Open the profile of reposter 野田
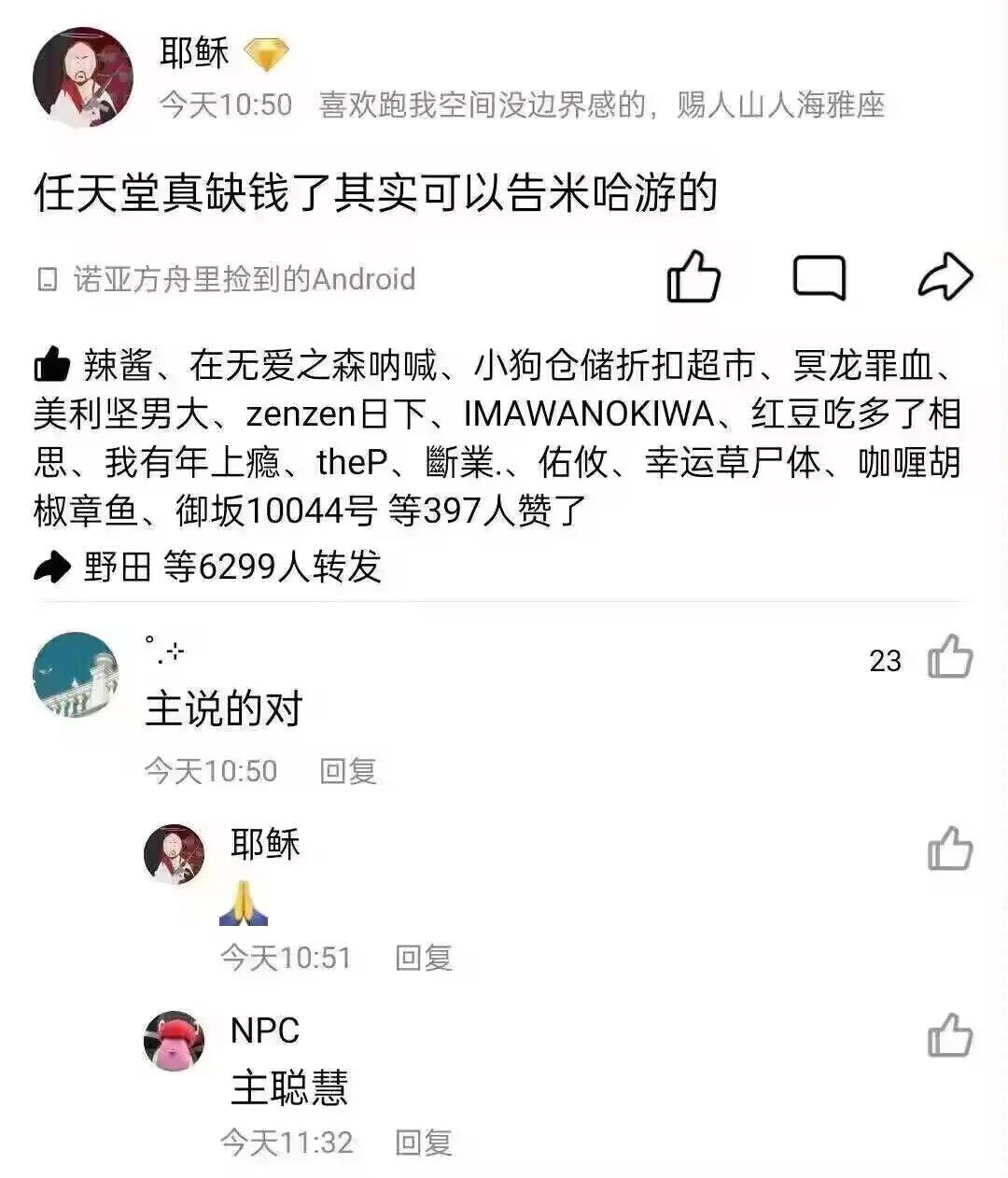1008x1178 pixels. (x=118, y=566)
